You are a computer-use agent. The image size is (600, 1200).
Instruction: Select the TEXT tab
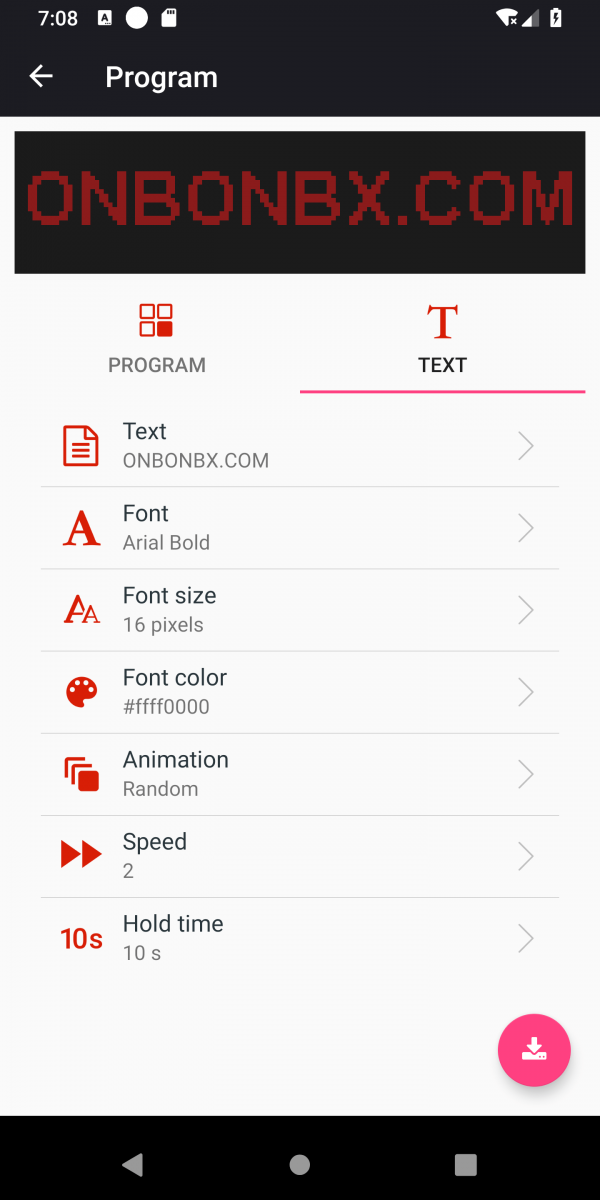[x=442, y=340]
